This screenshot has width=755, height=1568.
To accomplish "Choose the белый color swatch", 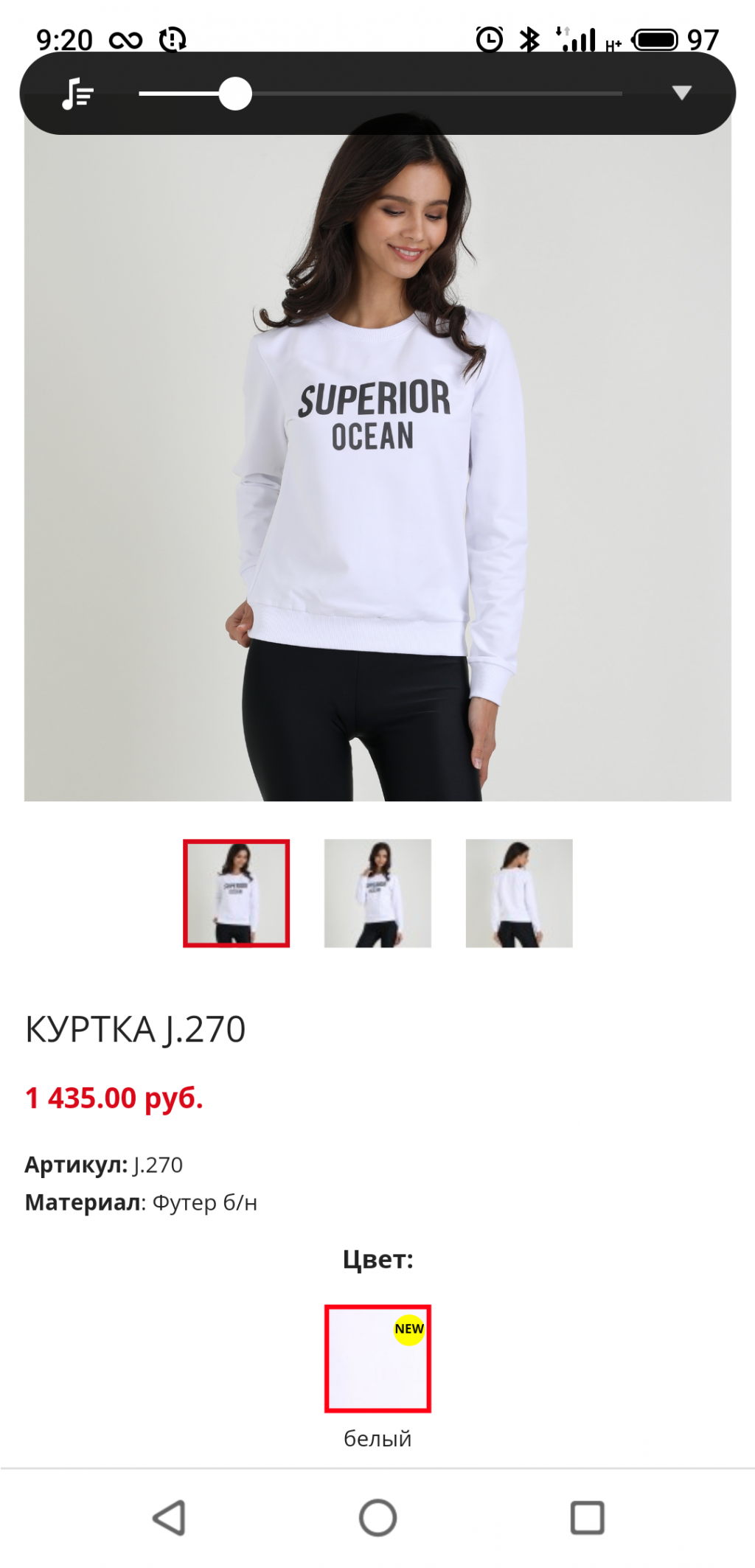I will tap(377, 1358).
